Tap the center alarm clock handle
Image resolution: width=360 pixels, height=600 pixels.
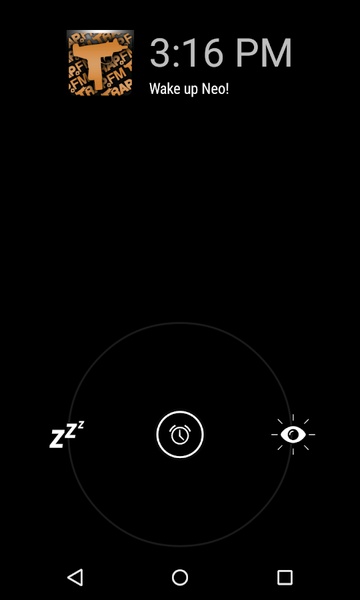(180, 434)
